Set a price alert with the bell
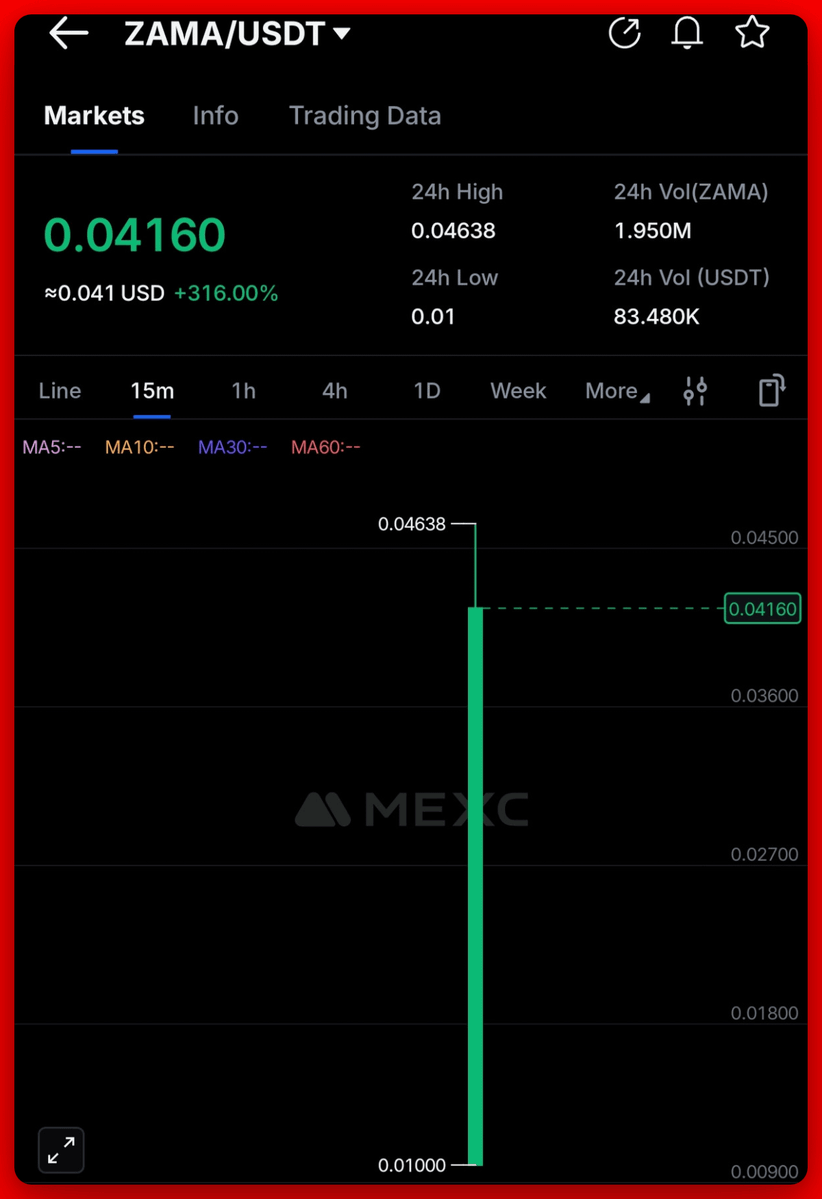Viewport: 822px width, 1199px height. 687,33
